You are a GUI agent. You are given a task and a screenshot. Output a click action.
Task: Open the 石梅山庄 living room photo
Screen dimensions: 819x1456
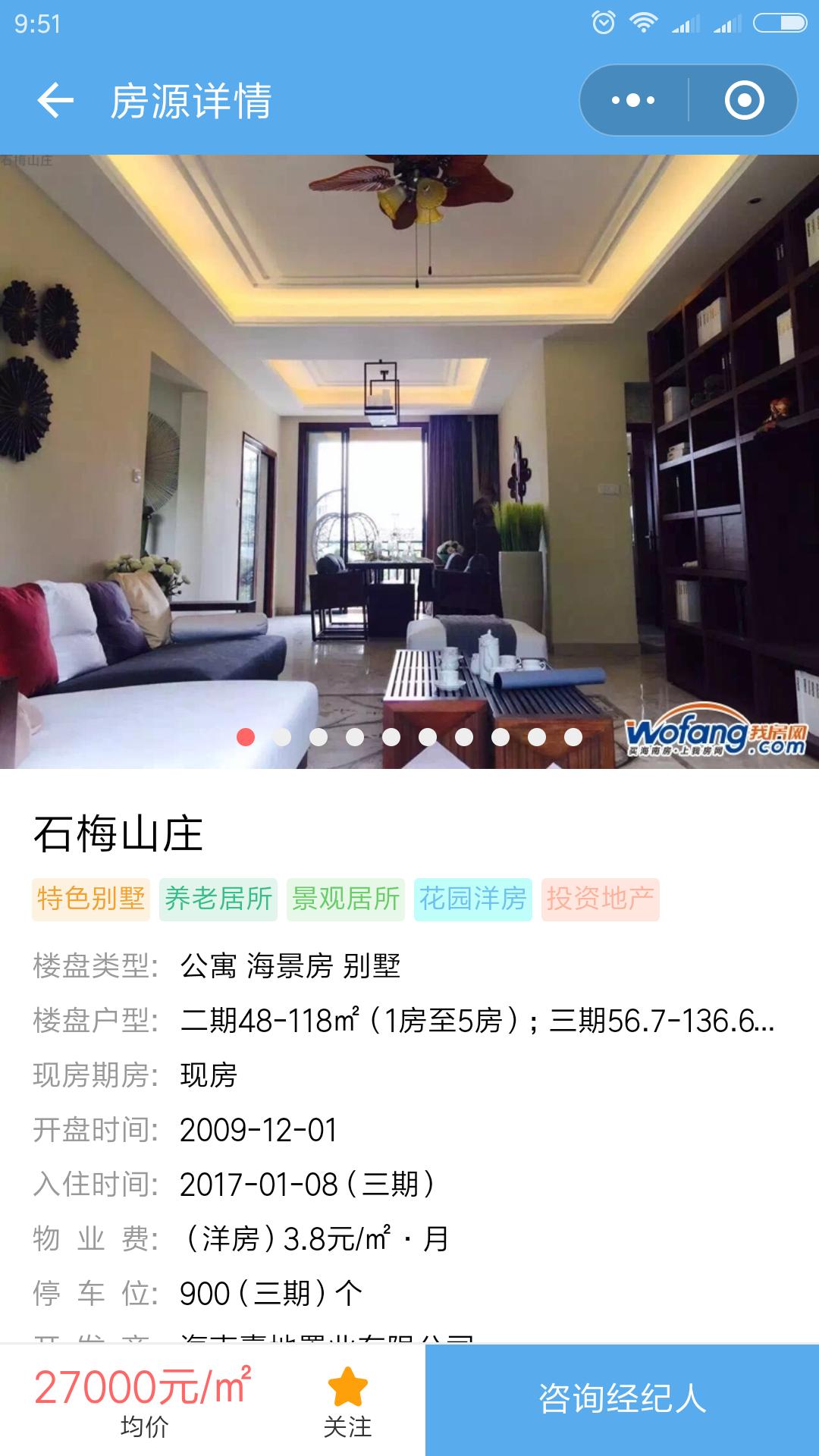coord(409,461)
